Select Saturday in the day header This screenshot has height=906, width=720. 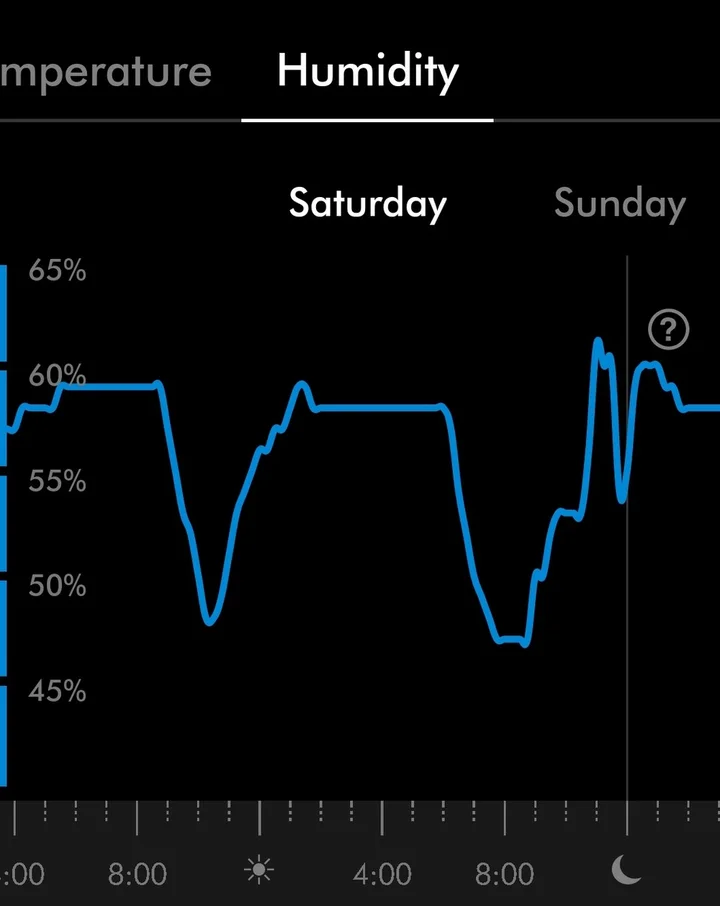367,204
